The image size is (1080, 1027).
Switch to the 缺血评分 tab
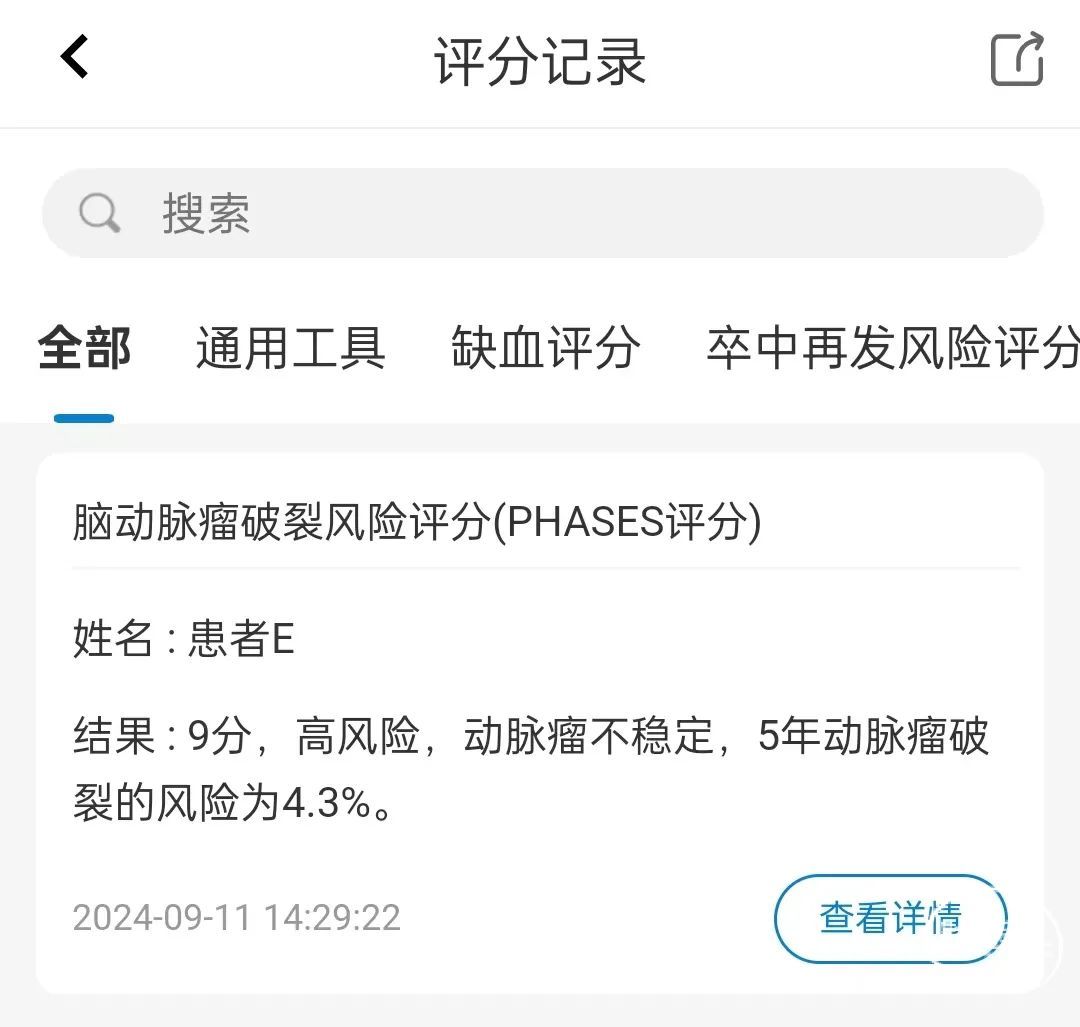[x=545, y=349]
